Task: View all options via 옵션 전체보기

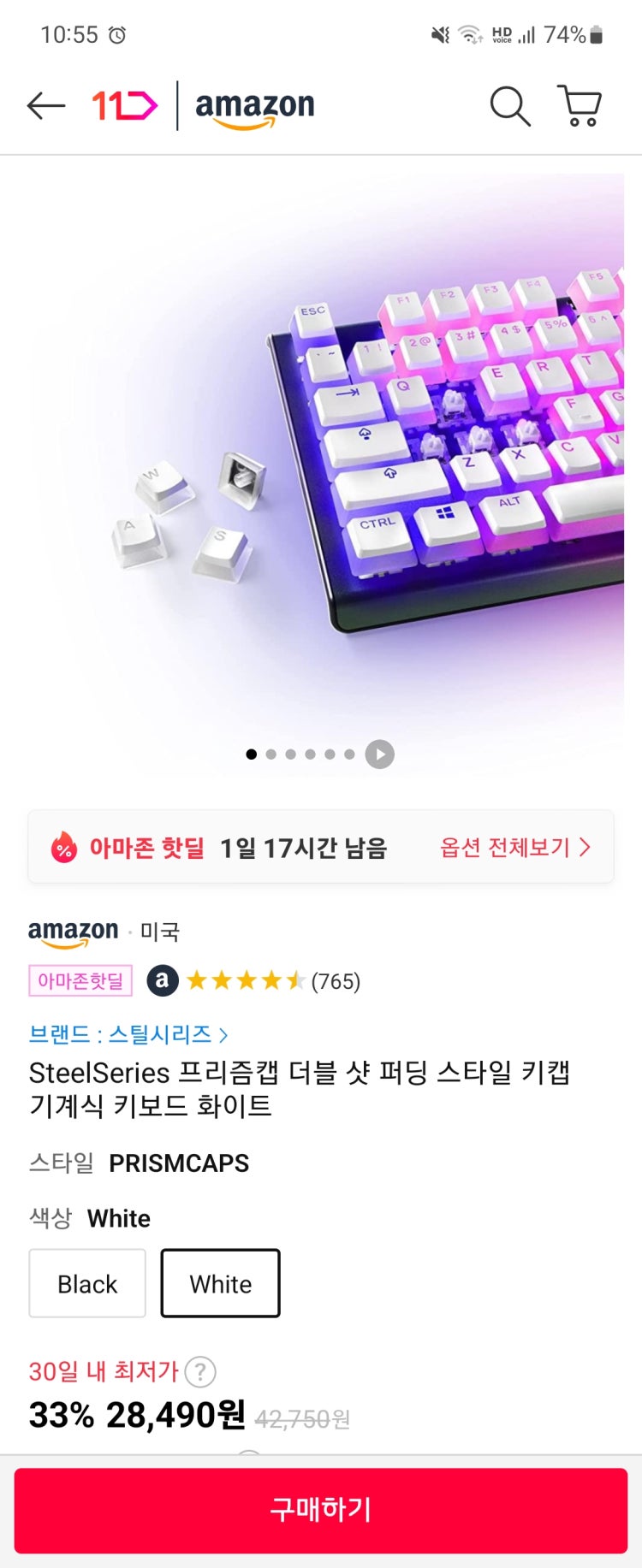Action: point(514,848)
